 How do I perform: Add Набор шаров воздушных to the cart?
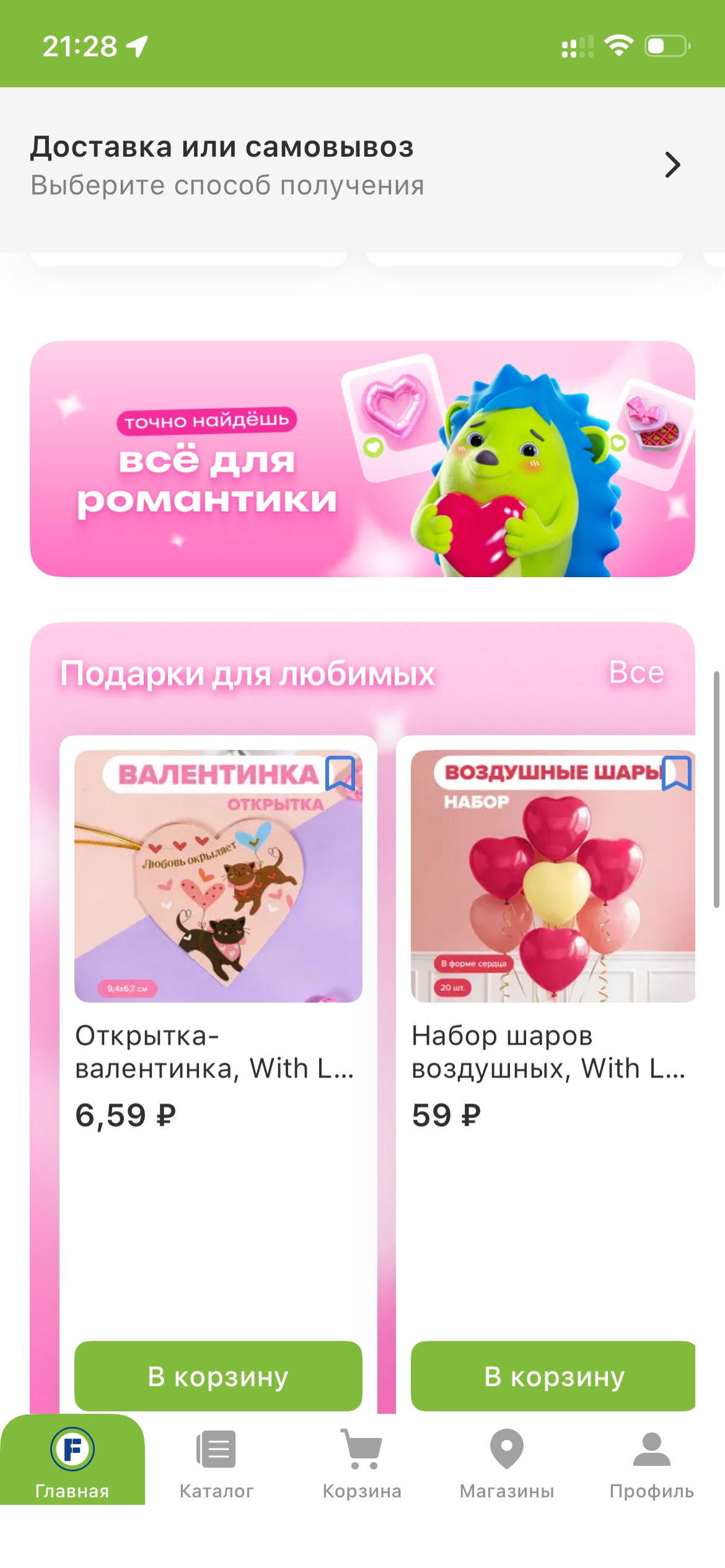coord(553,1376)
